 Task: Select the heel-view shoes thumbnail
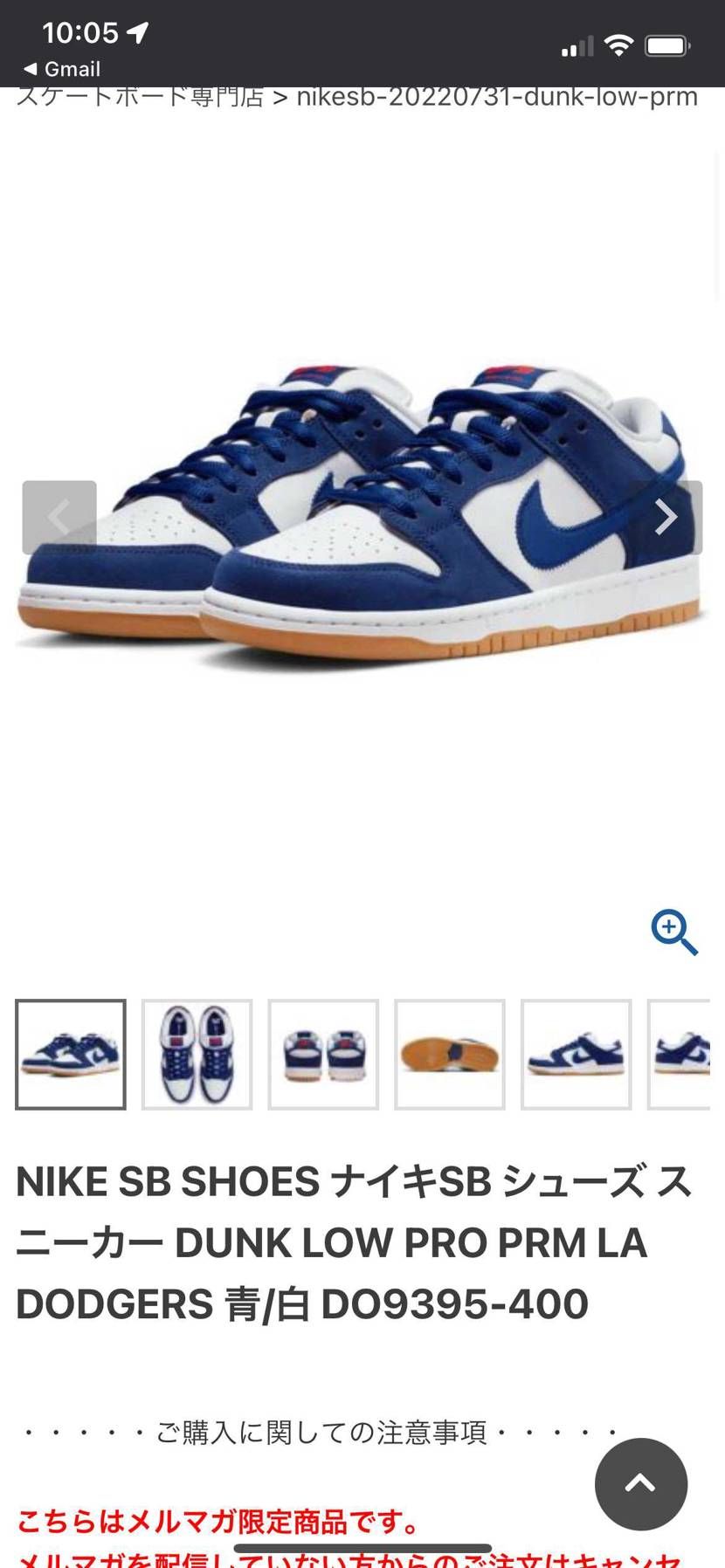(x=323, y=1054)
